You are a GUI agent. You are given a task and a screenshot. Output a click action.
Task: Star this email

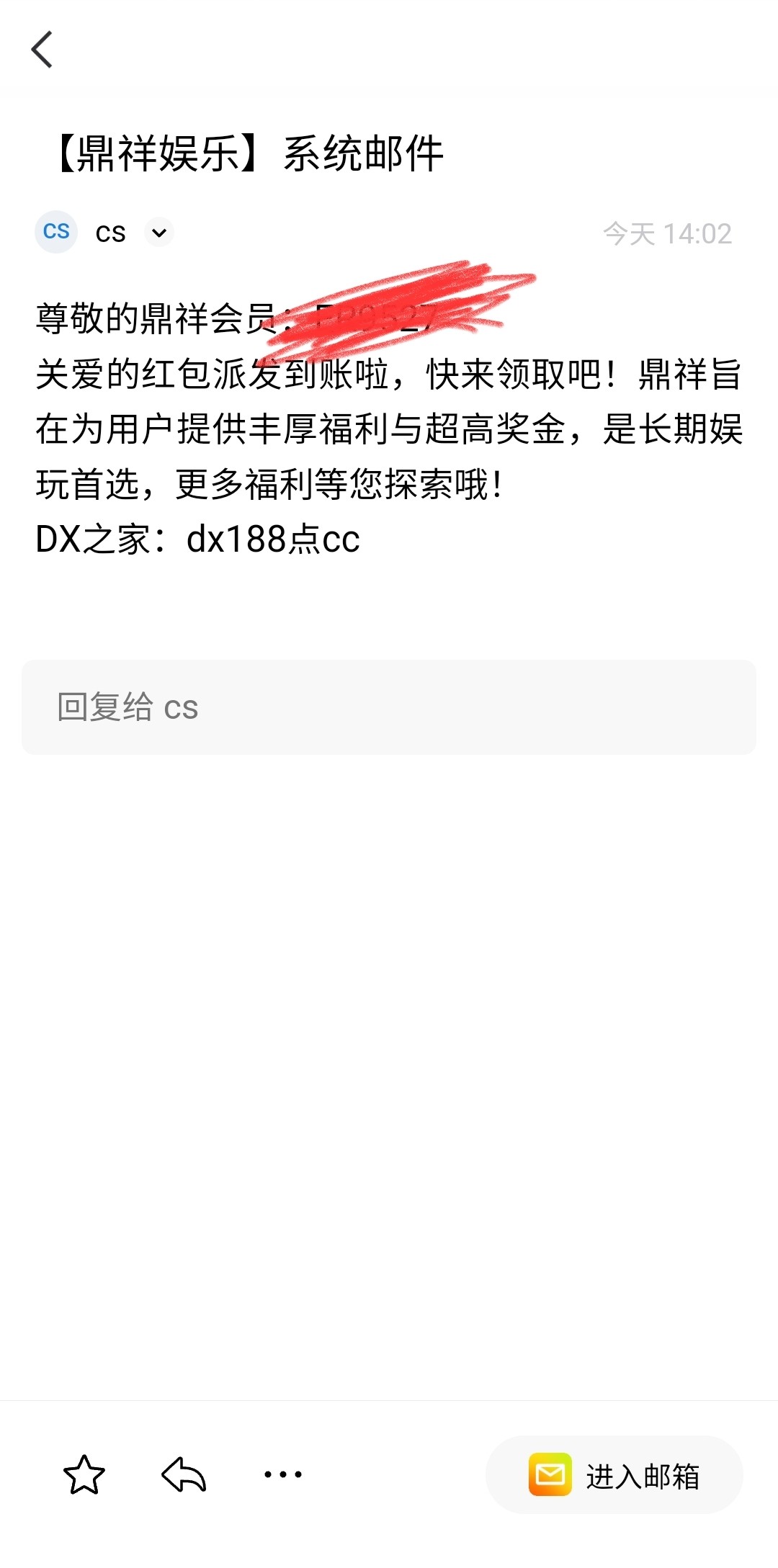[x=84, y=1474]
